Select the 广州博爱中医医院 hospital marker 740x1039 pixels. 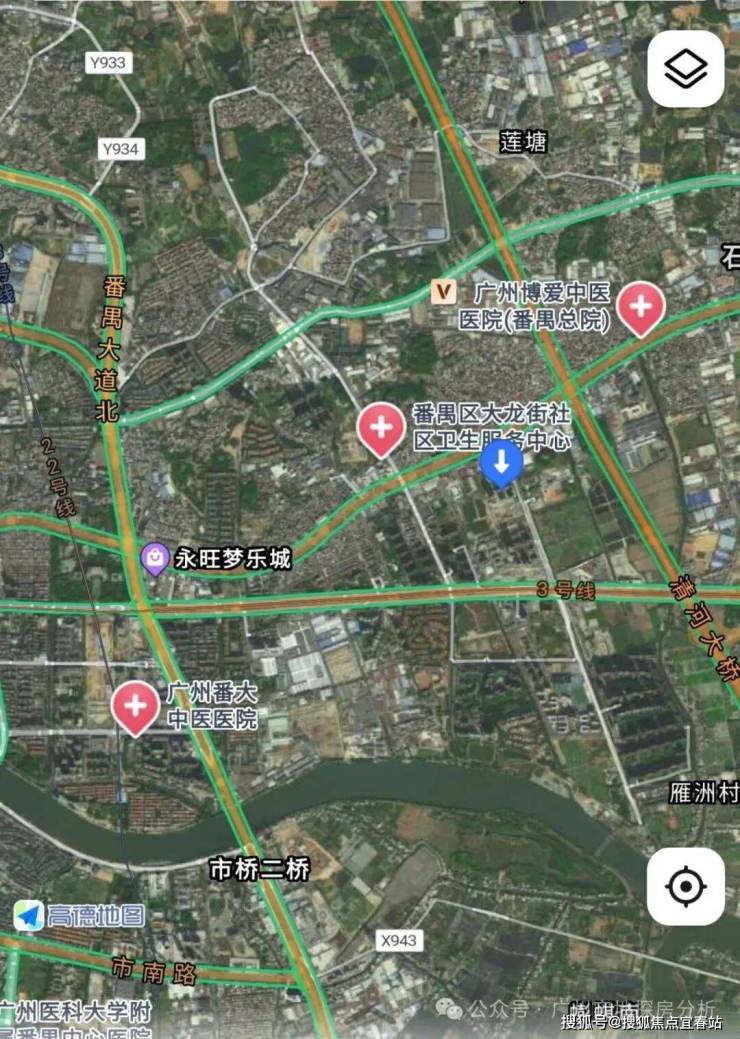640,306
